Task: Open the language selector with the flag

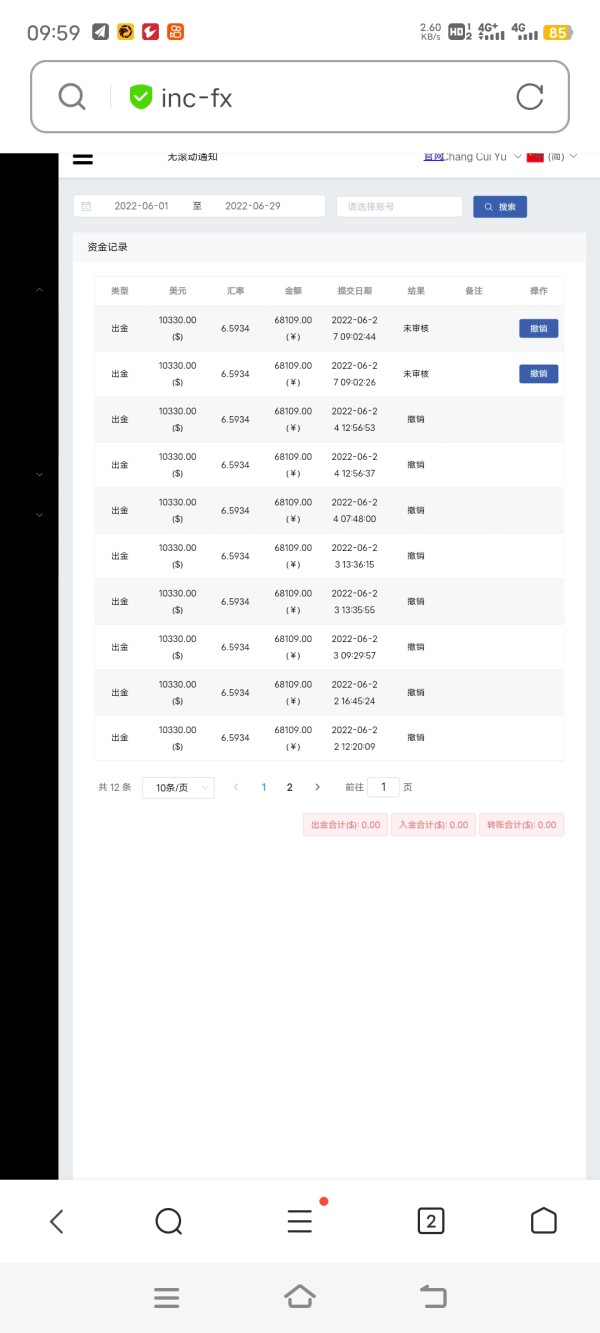Action: (x=552, y=157)
